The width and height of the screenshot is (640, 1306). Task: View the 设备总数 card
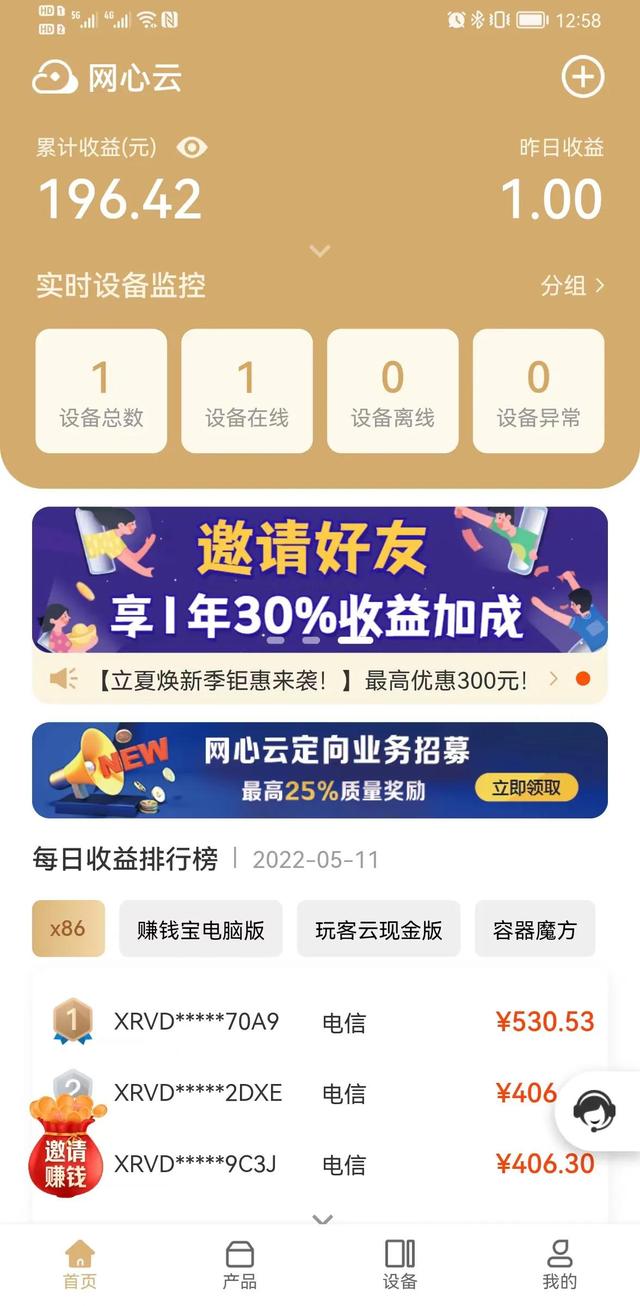101,391
